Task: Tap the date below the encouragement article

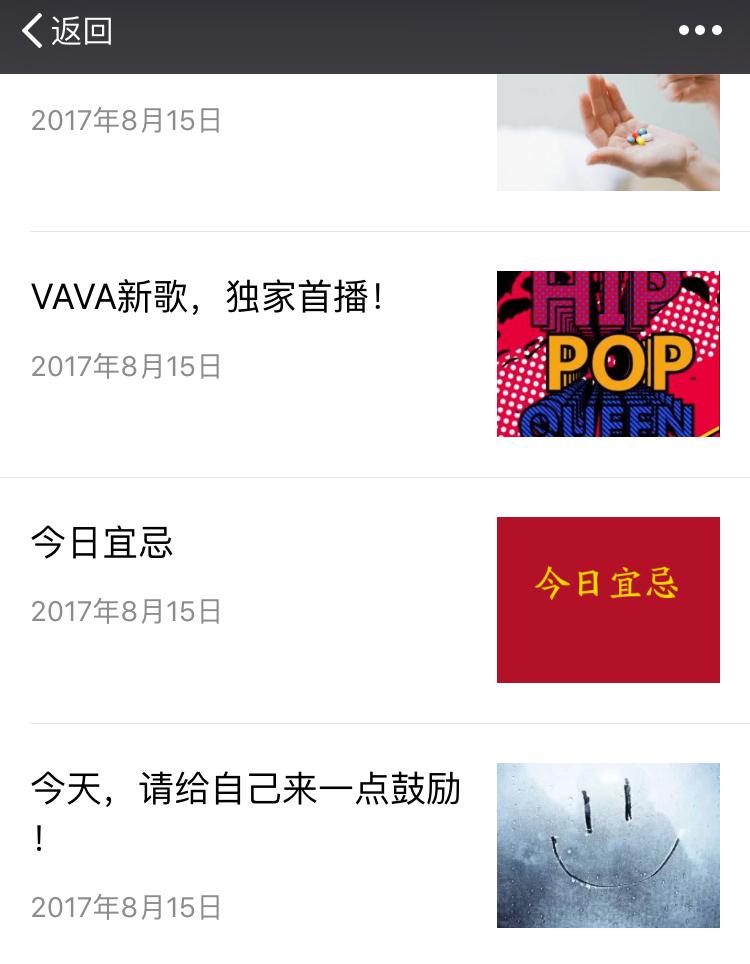Action: click(126, 907)
